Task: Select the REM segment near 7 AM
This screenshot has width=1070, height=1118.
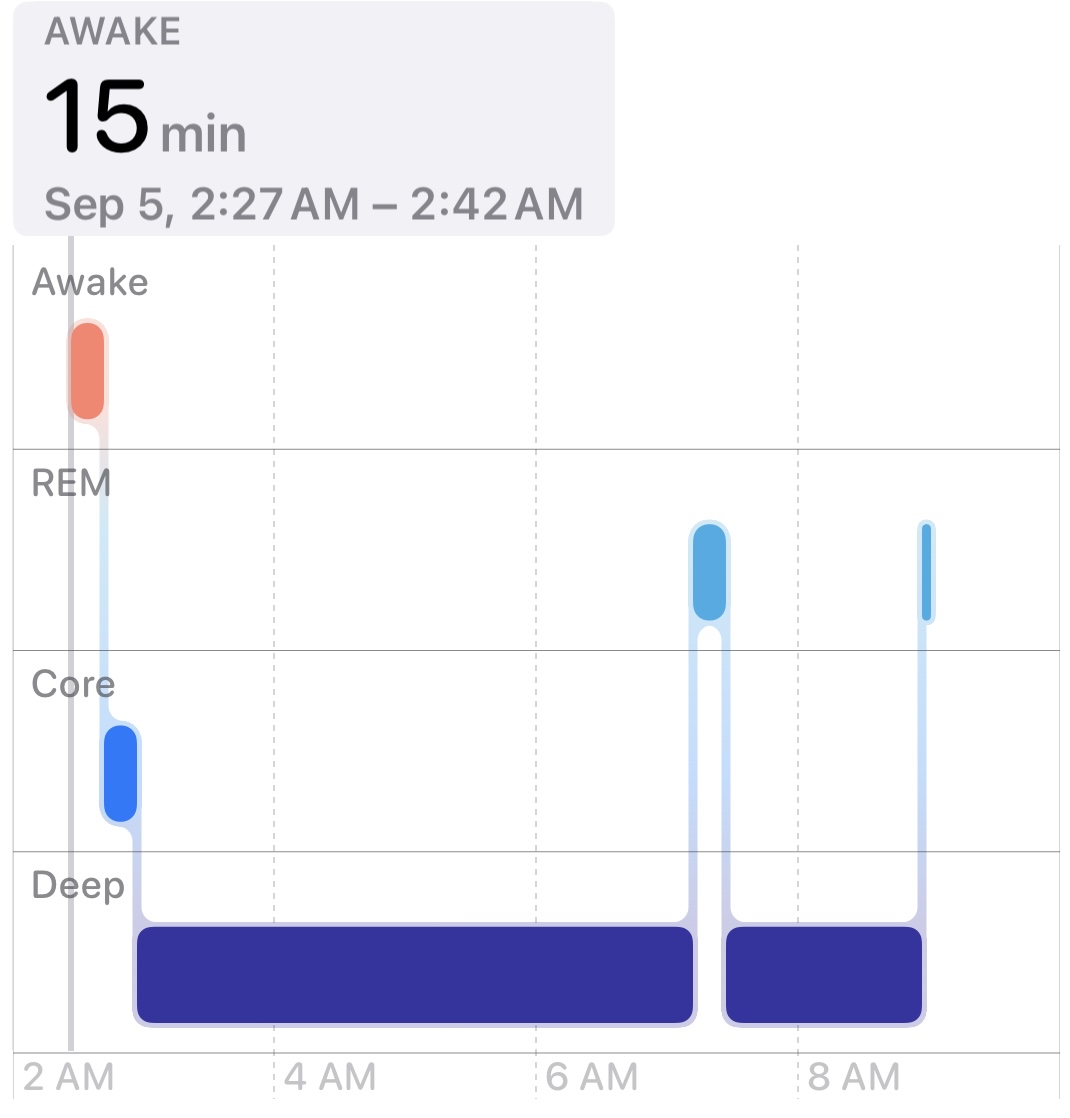Action: pos(709,572)
